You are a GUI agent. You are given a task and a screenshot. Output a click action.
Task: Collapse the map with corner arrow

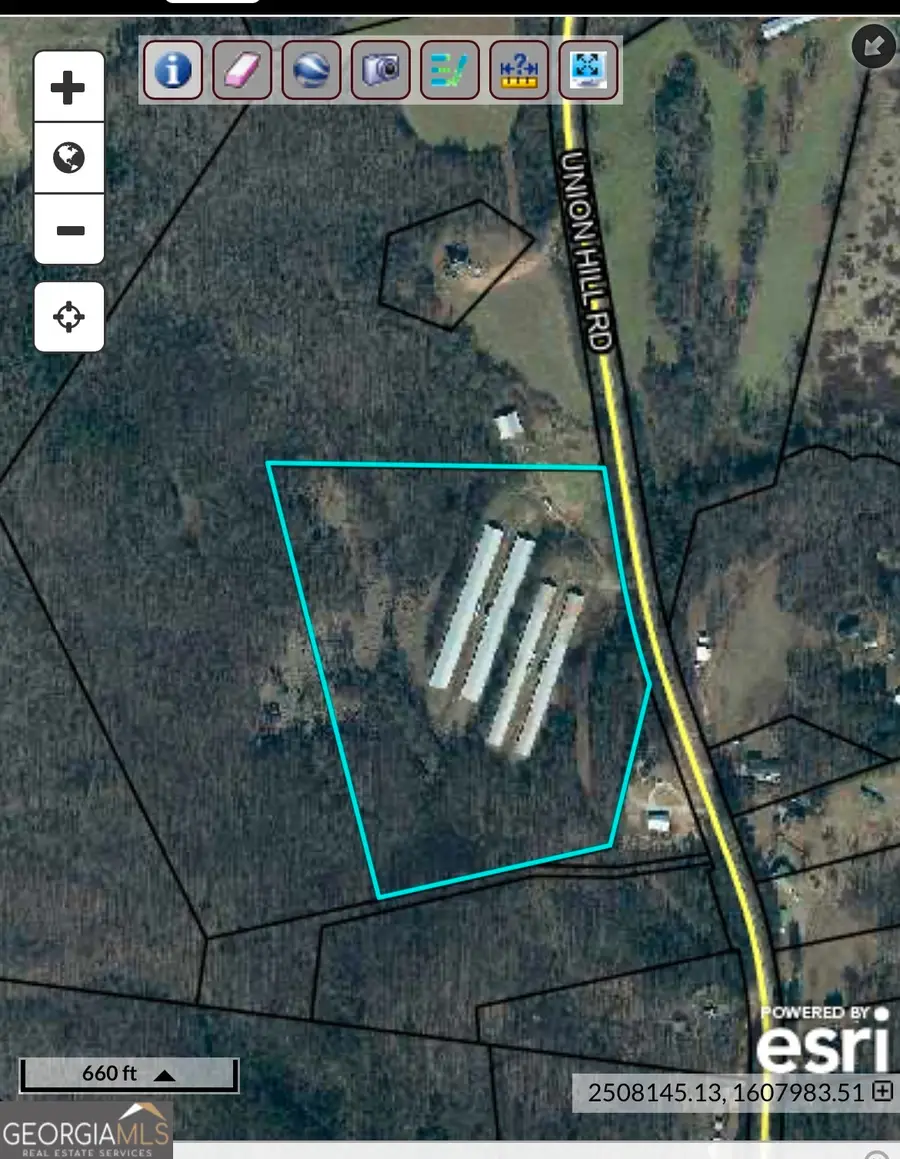[x=873, y=46]
